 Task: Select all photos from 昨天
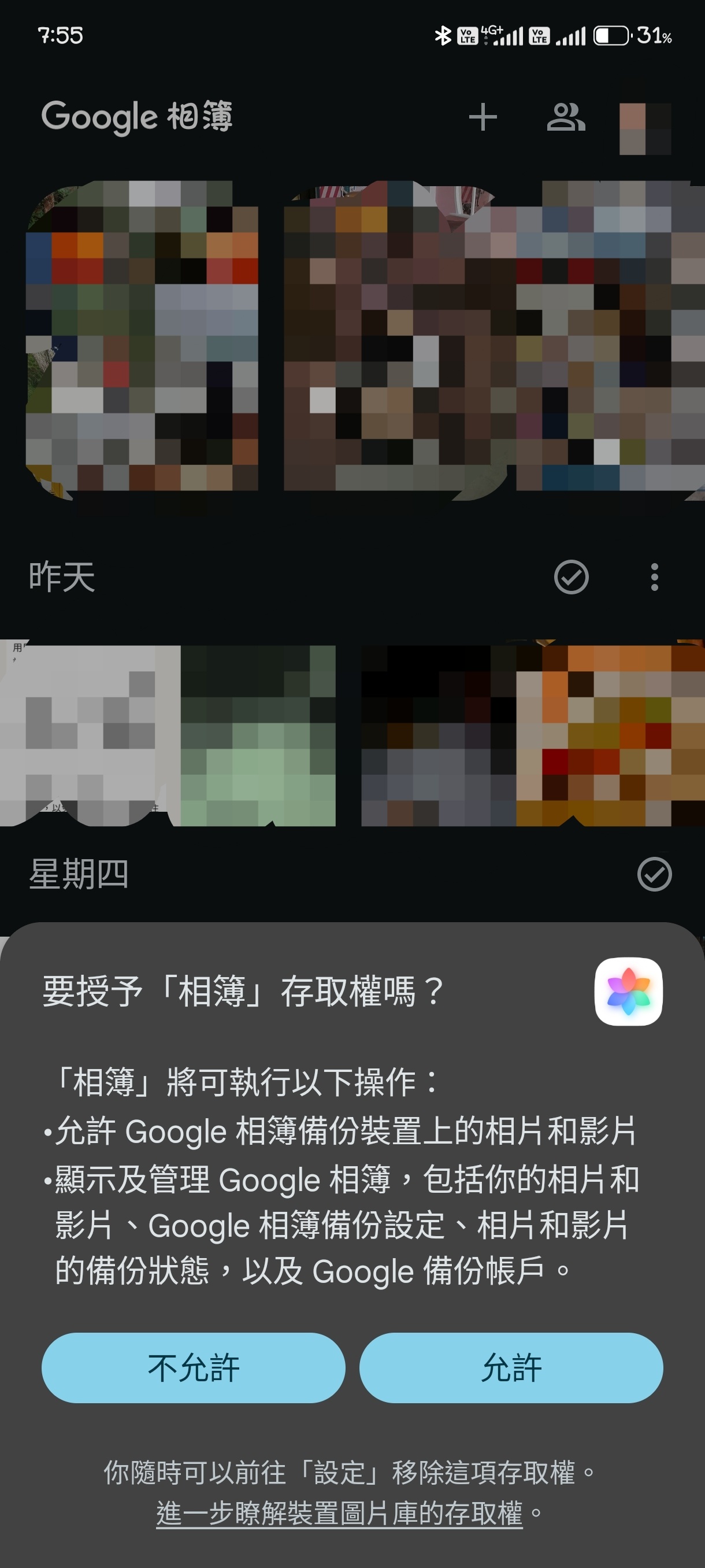click(571, 577)
